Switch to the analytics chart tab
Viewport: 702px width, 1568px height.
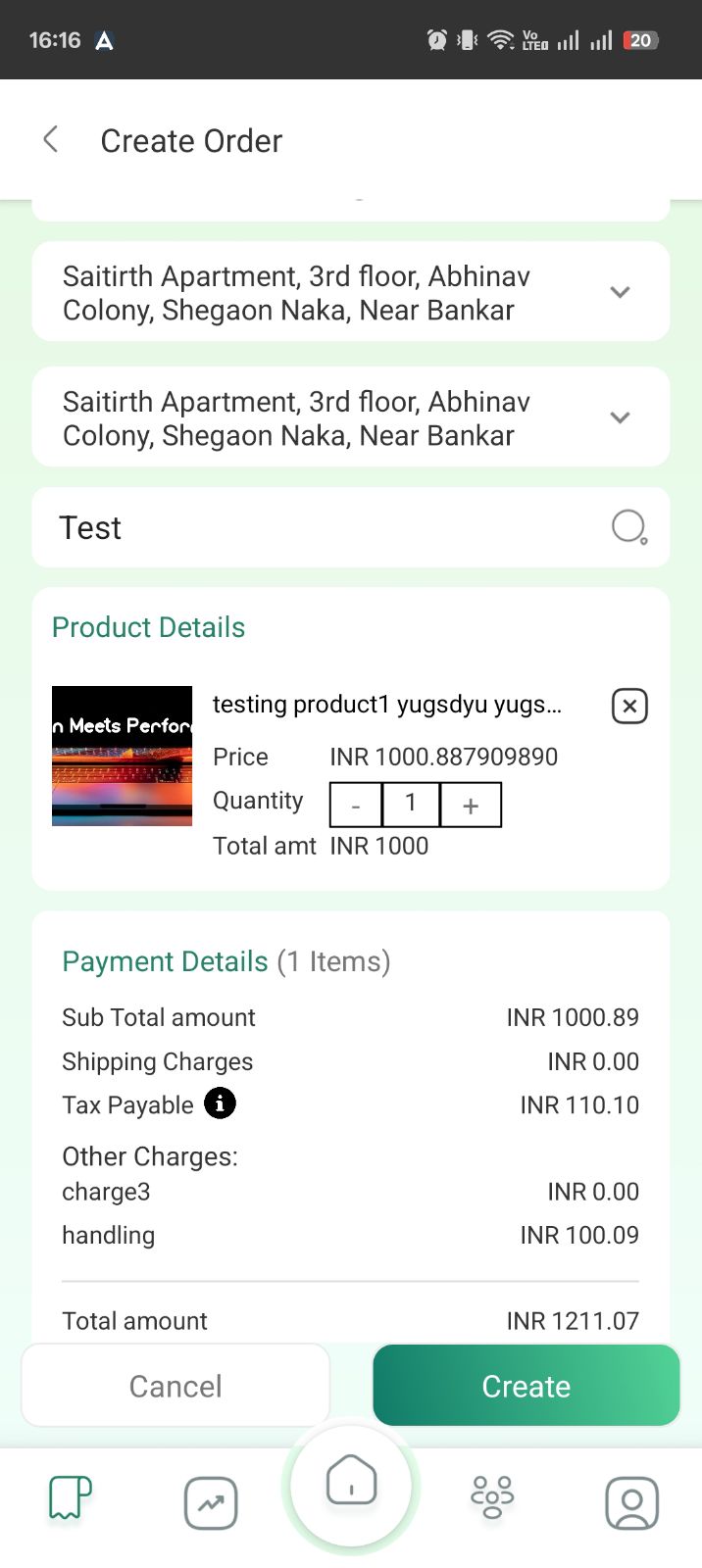[211, 1502]
